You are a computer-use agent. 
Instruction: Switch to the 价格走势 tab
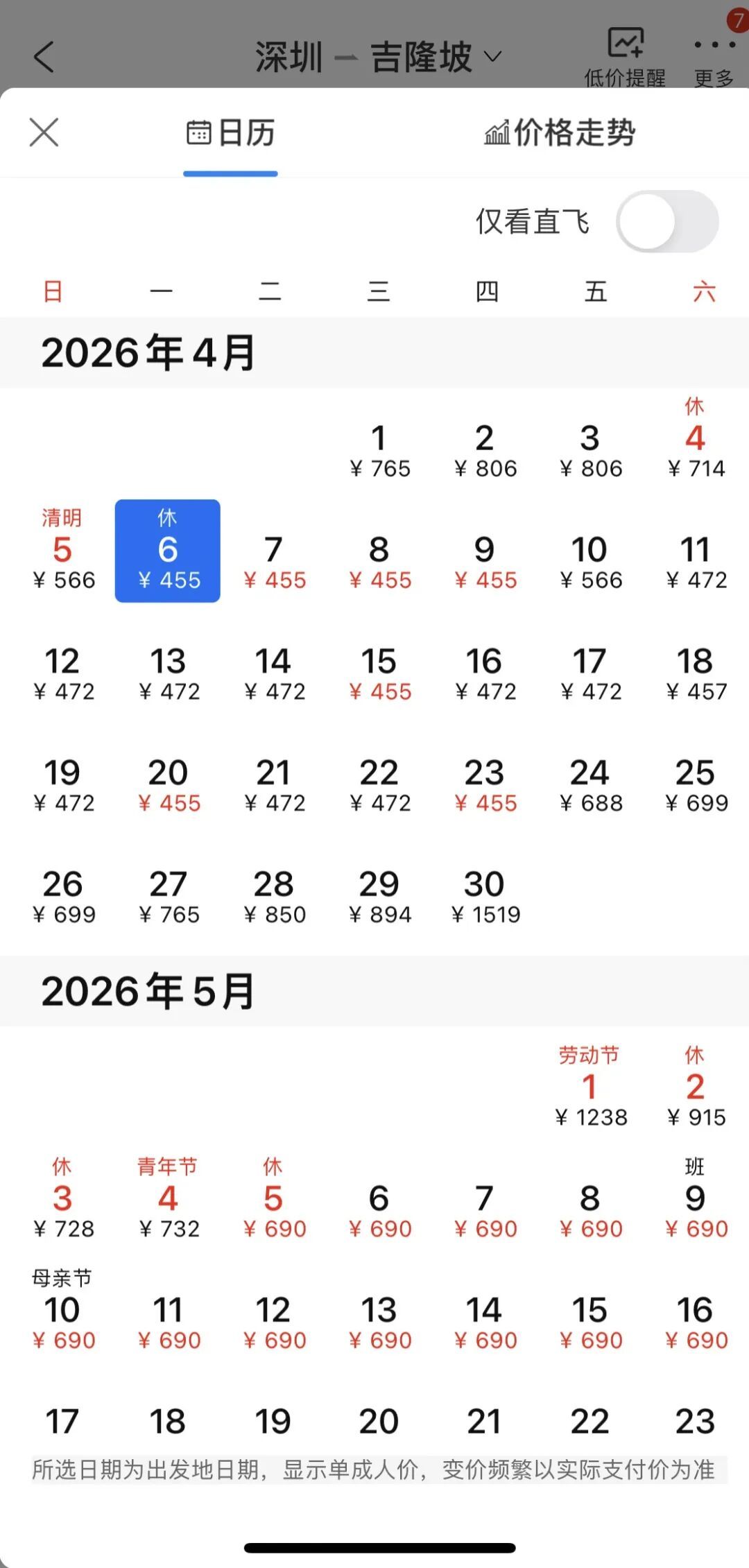click(x=559, y=132)
